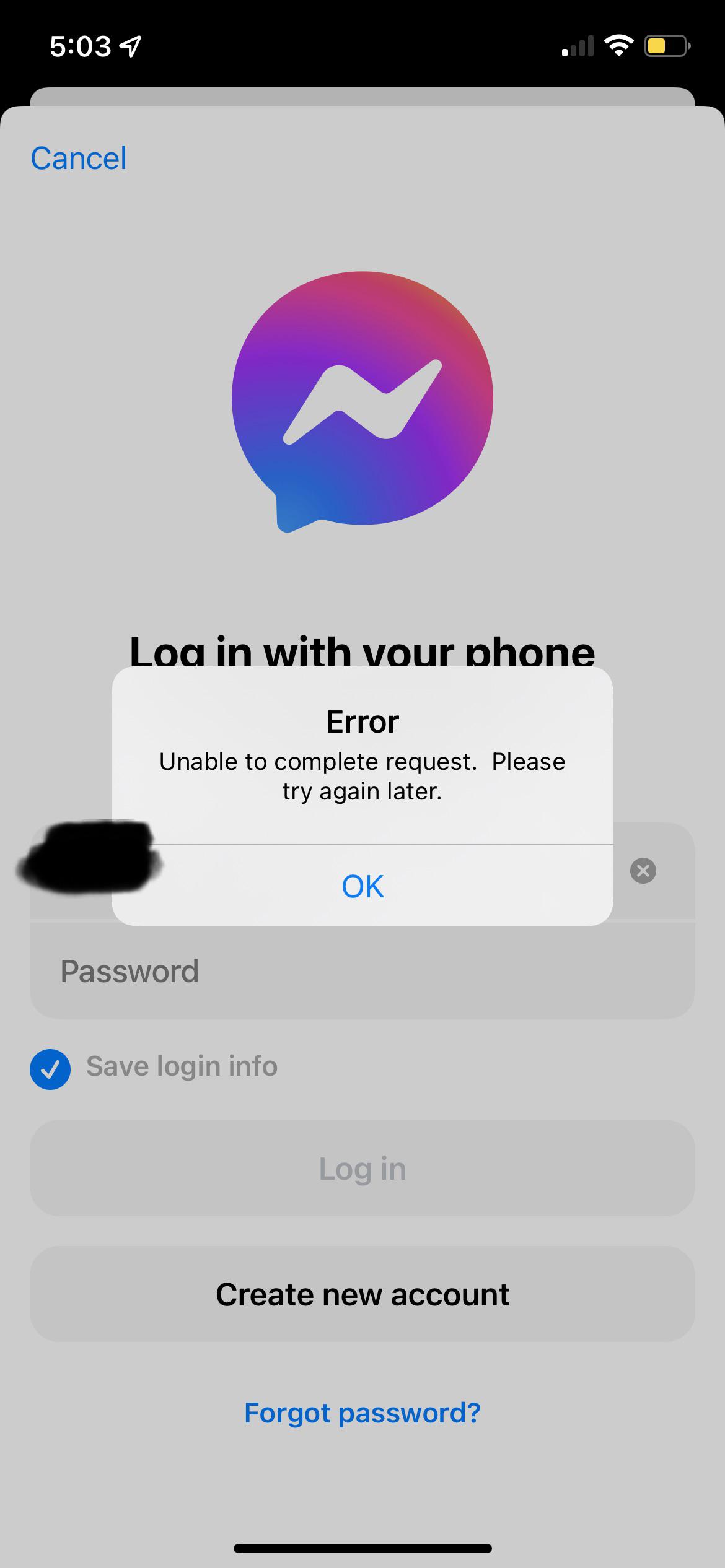Viewport: 725px width, 1568px height.
Task: Cancel the login flow
Action: tap(79, 158)
